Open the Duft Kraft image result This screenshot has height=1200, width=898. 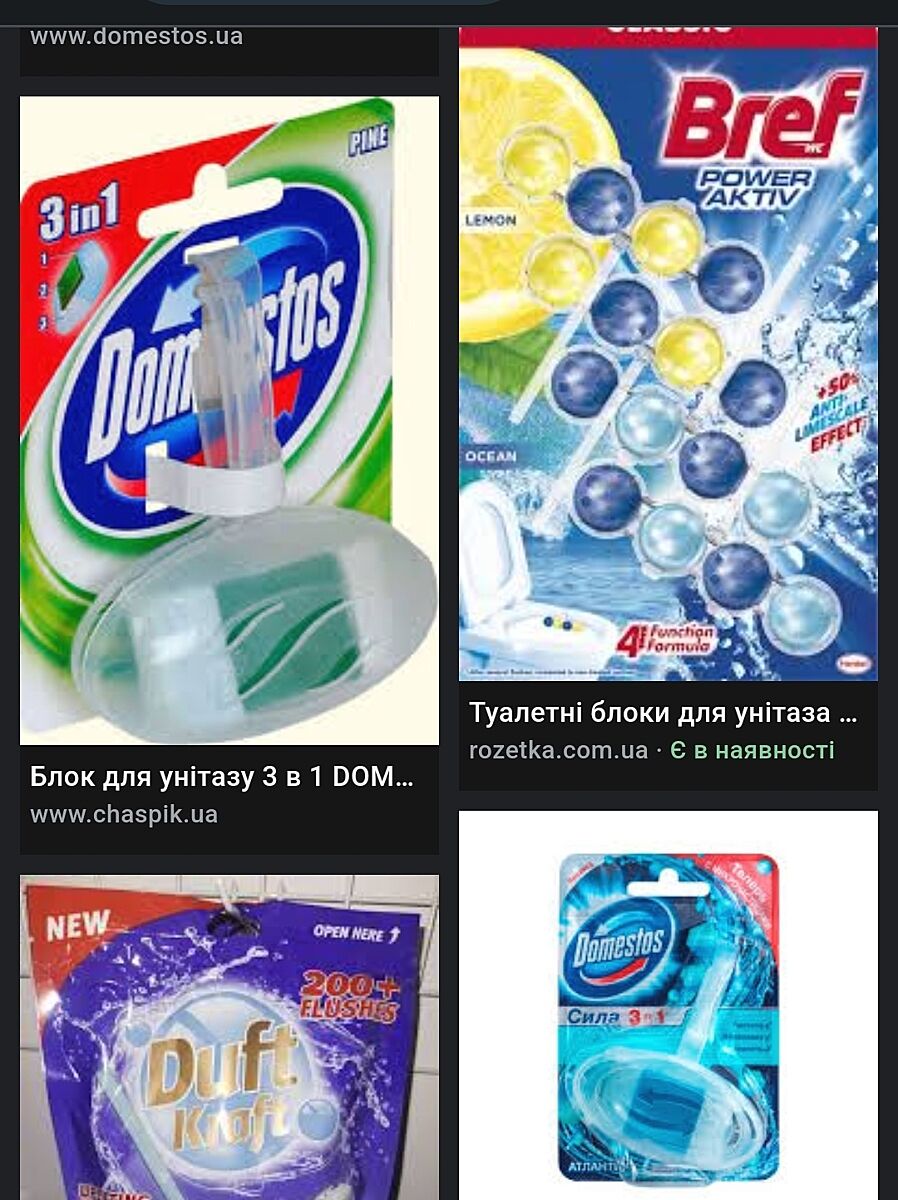(x=229, y=1040)
